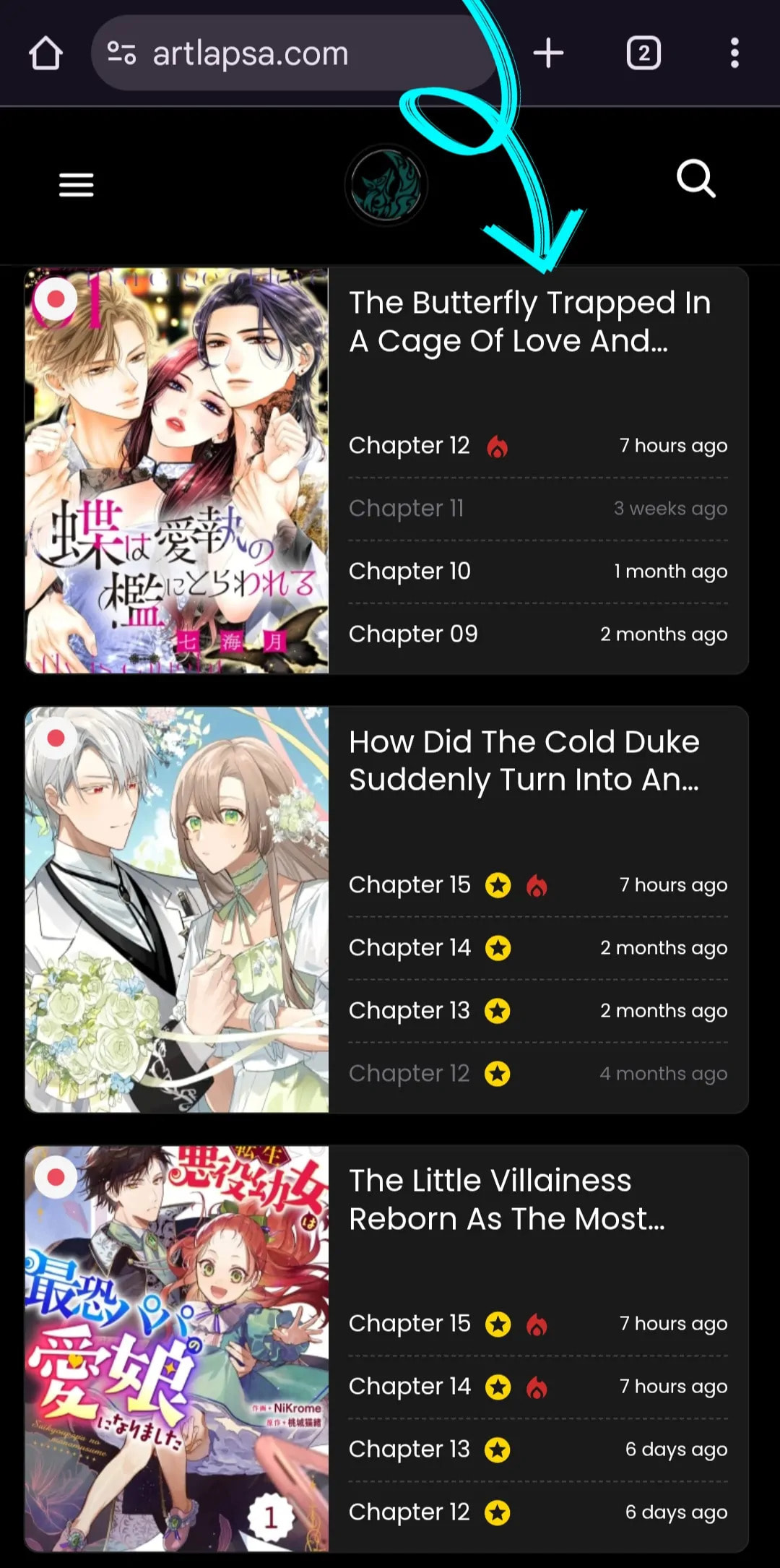Open the site search
The width and height of the screenshot is (780, 1568).
coord(696,178)
